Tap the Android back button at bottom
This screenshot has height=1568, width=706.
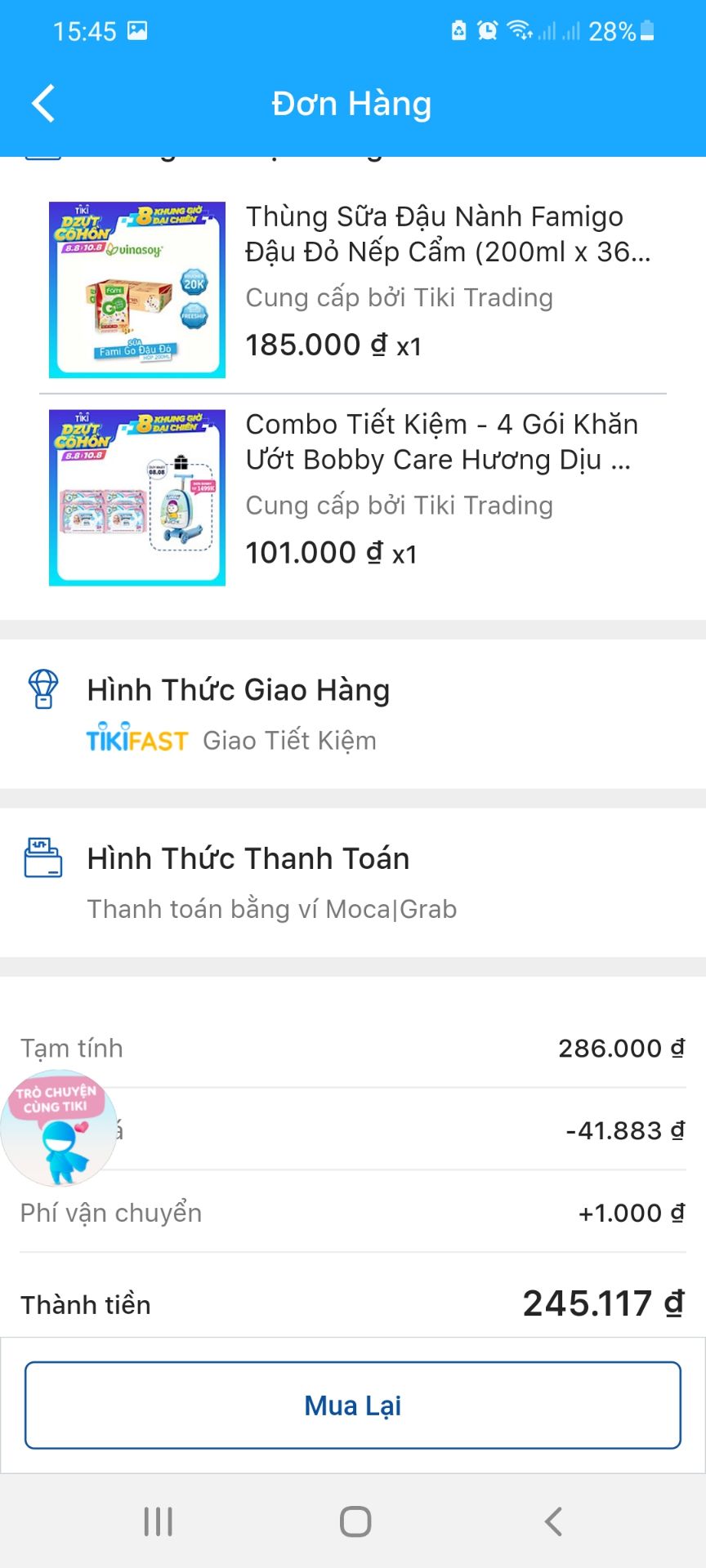pyautogui.click(x=552, y=1521)
